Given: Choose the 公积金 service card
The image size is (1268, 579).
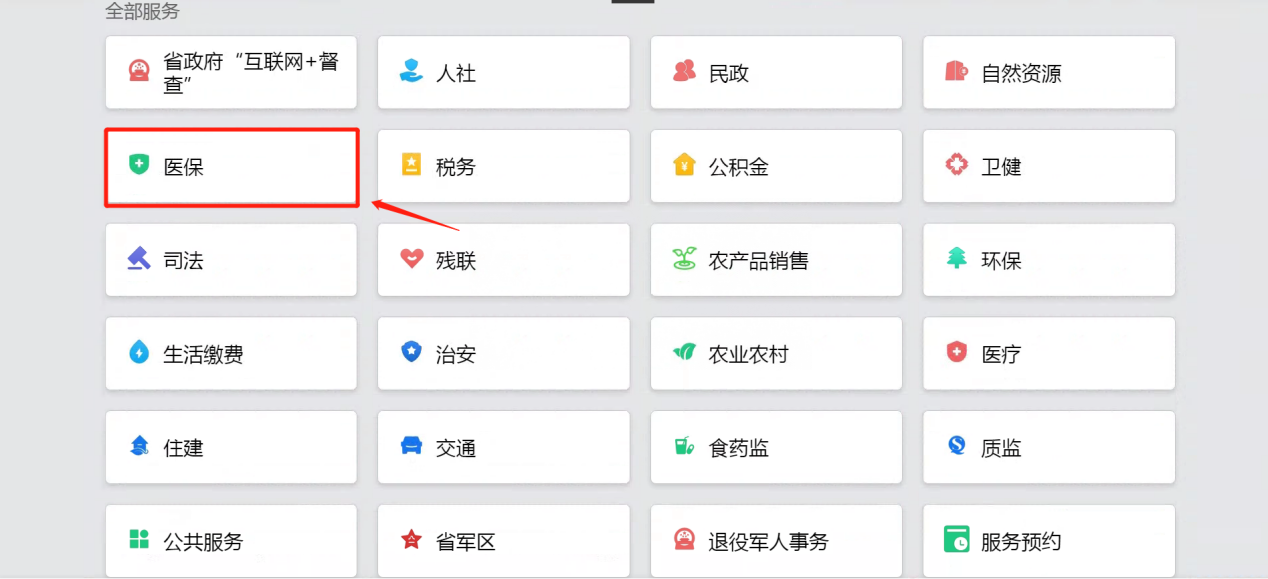Looking at the screenshot, I should pyautogui.click(x=776, y=167).
